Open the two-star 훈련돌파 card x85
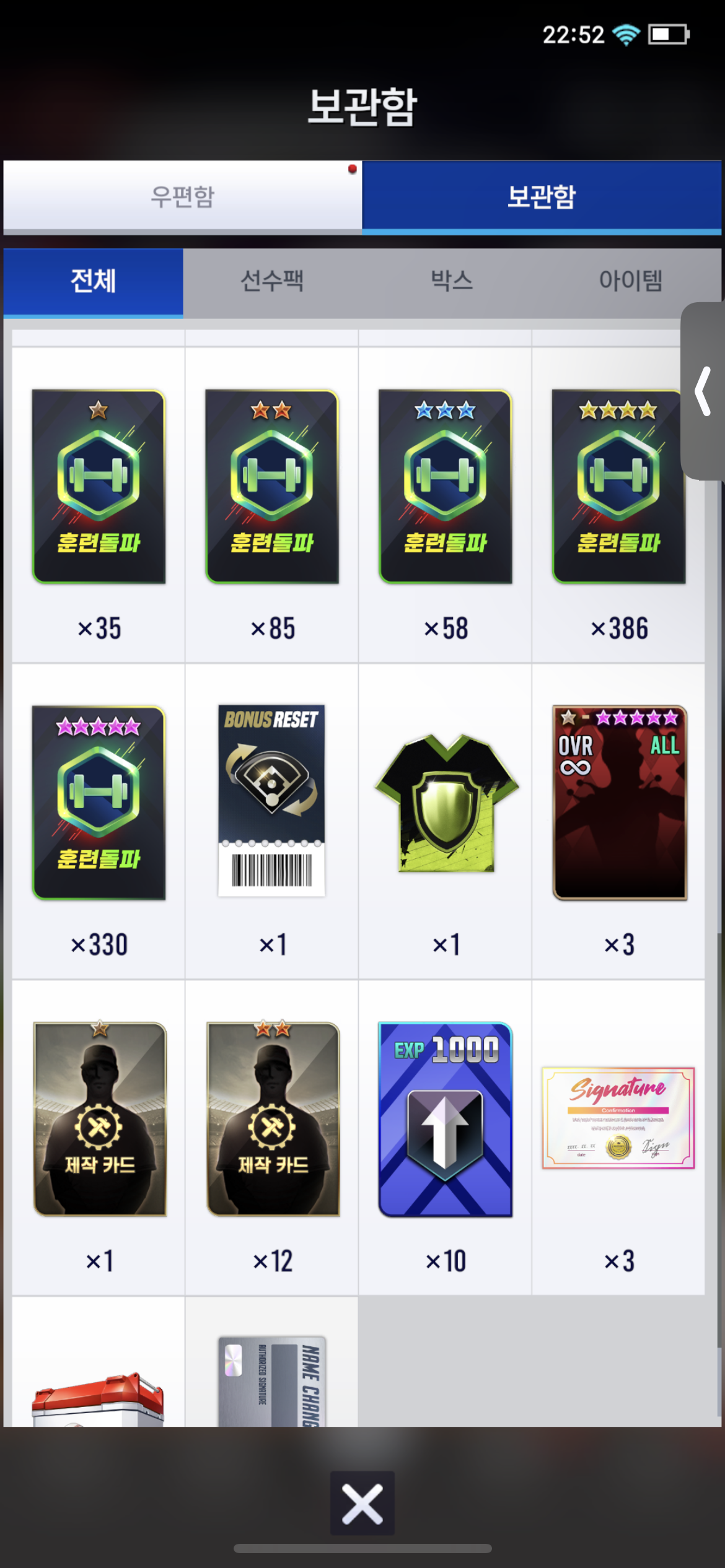The image size is (725, 1568). coord(272,487)
